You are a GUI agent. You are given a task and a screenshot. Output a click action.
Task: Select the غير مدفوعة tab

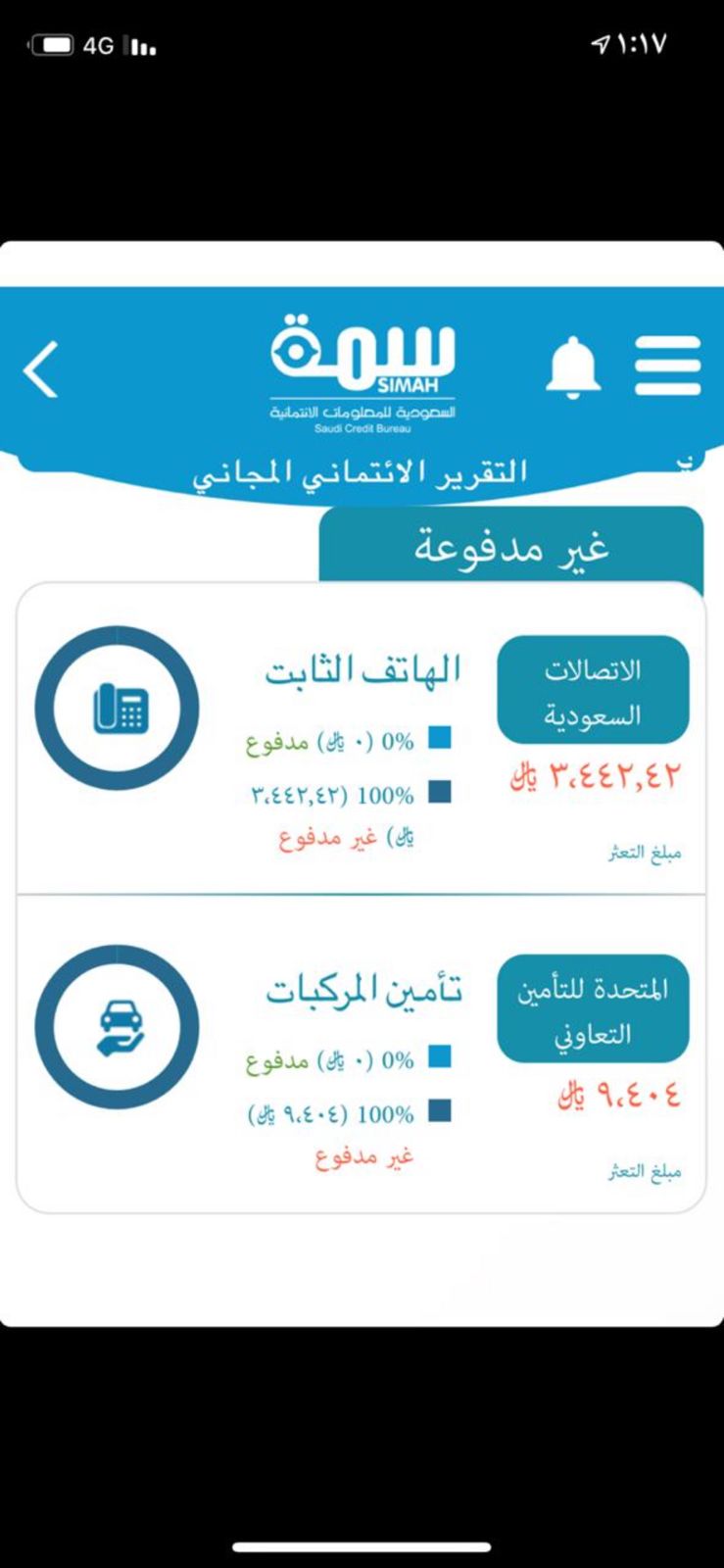click(x=510, y=546)
